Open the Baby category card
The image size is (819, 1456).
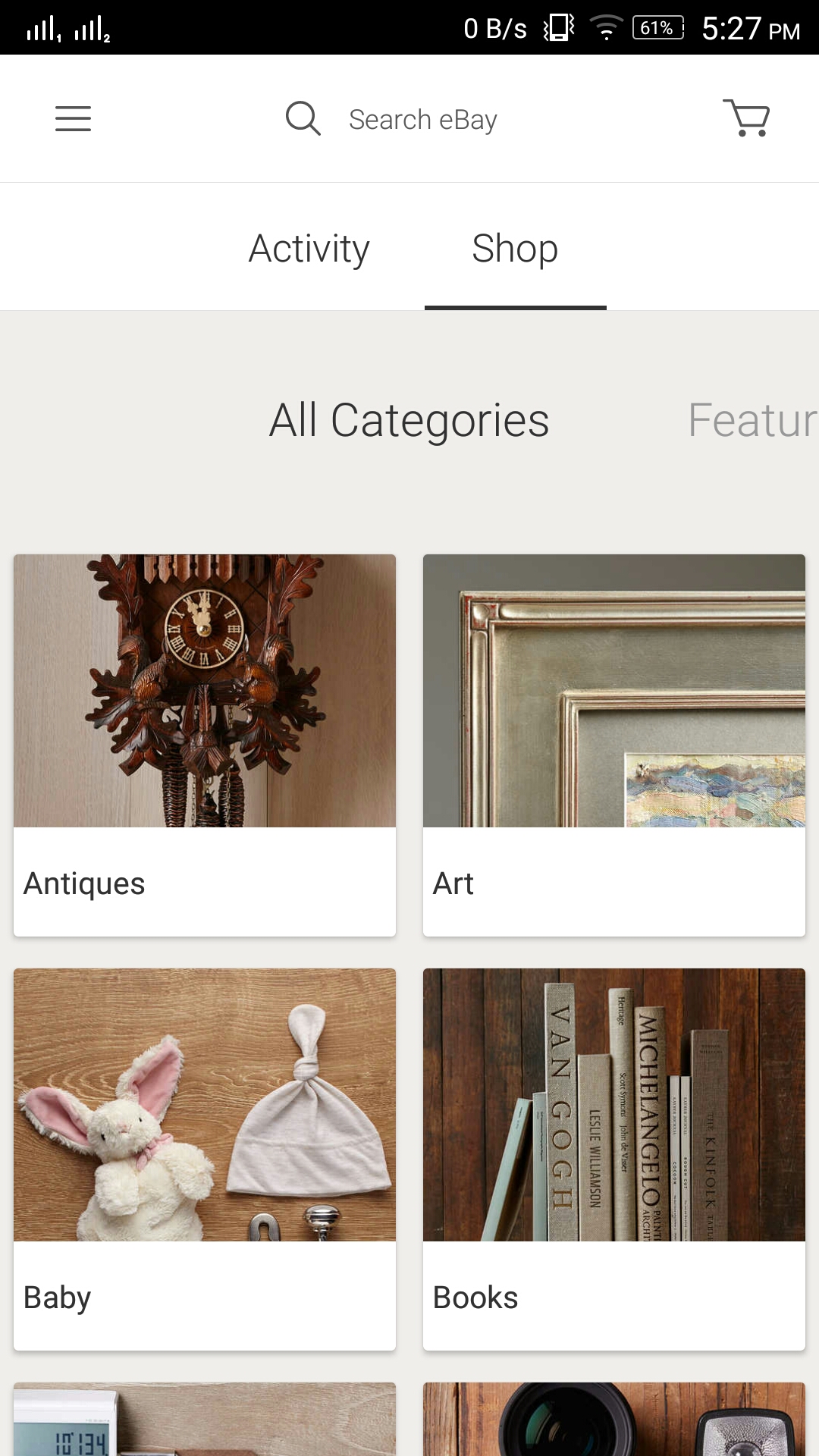[x=205, y=1159]
